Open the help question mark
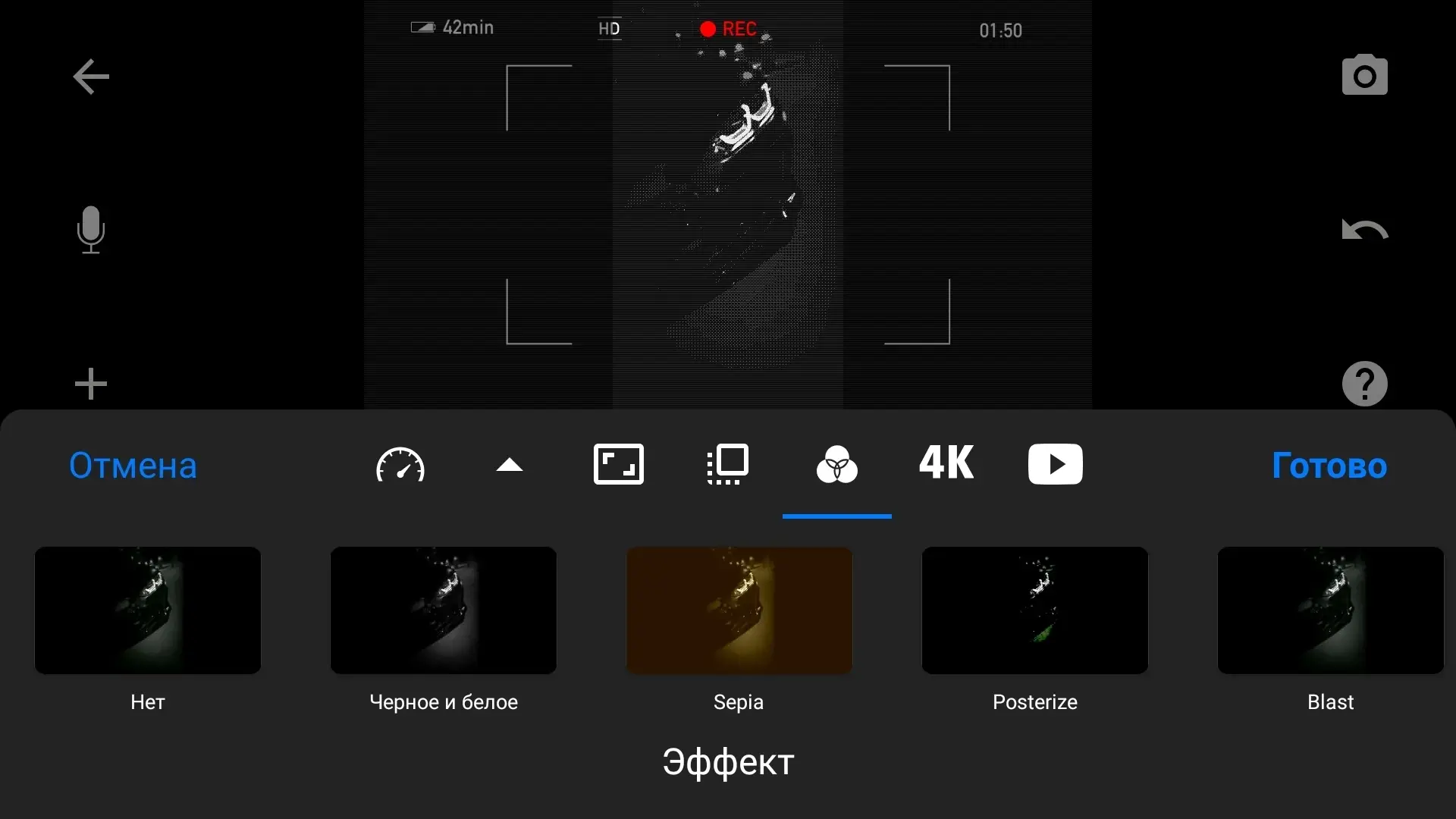 pos(1364,384)
